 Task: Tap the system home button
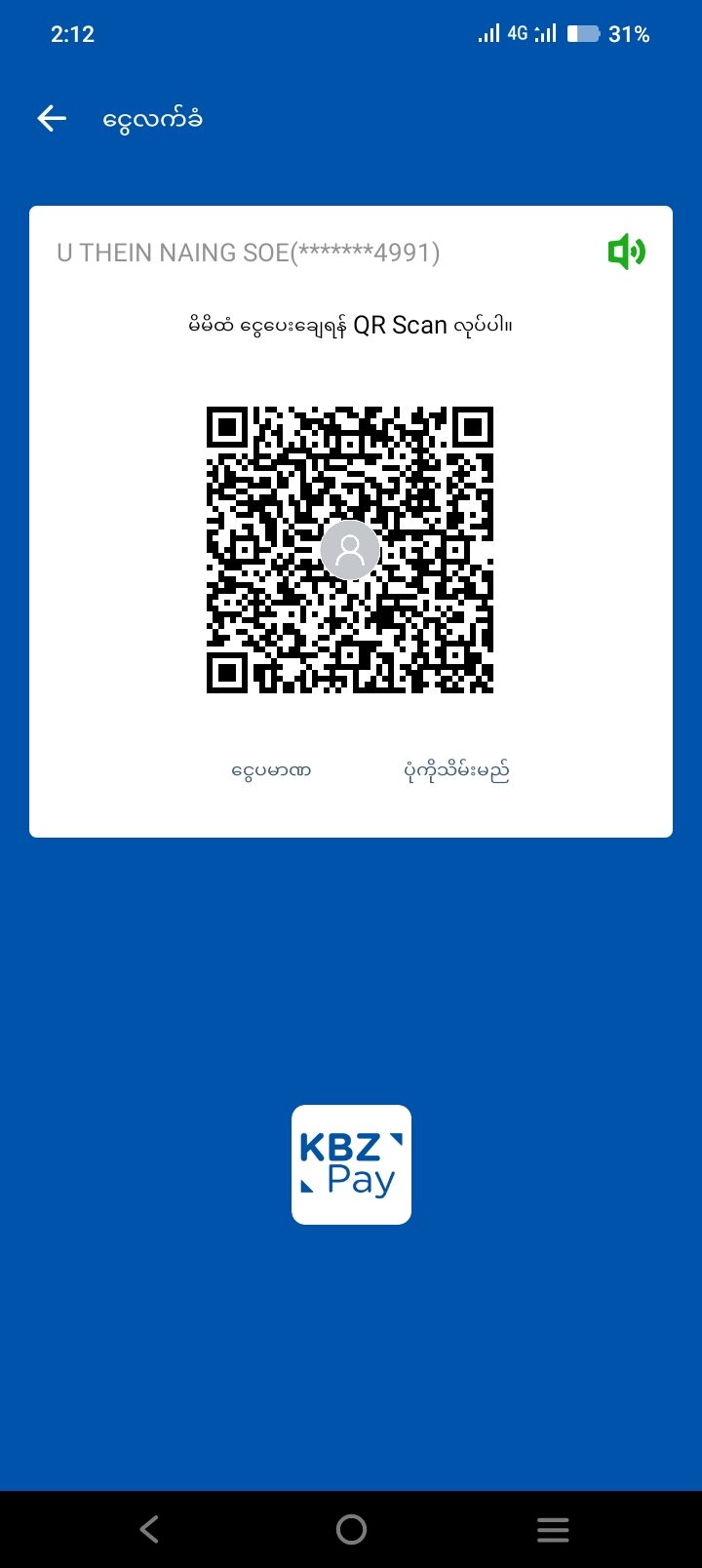tap(351, 1529)
